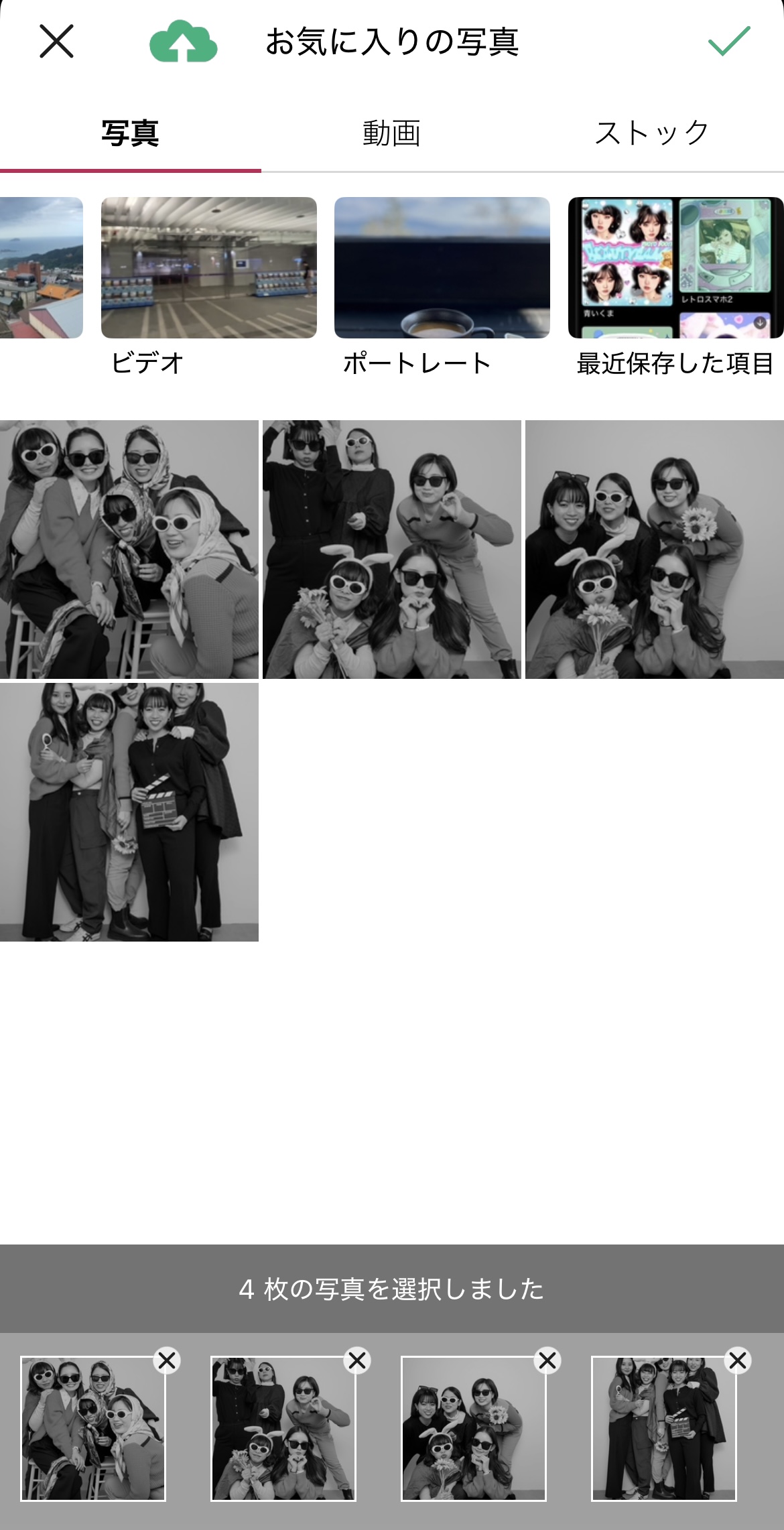Switch to the ストック tab
Image resolution: width=784 pixels, height=1530 pixels.
pyautogui.click(x=652, y=133)
